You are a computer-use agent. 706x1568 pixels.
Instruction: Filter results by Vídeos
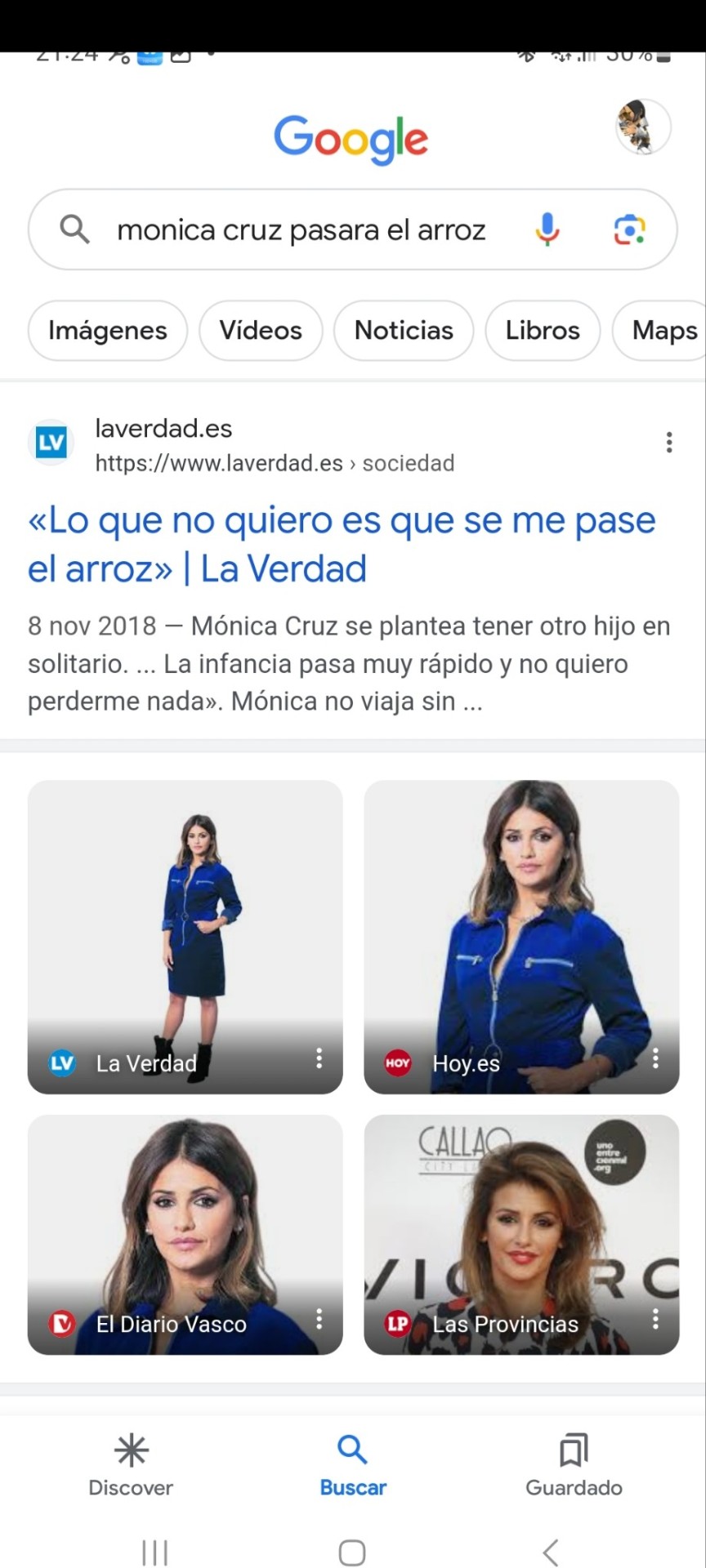pos(261,331)
